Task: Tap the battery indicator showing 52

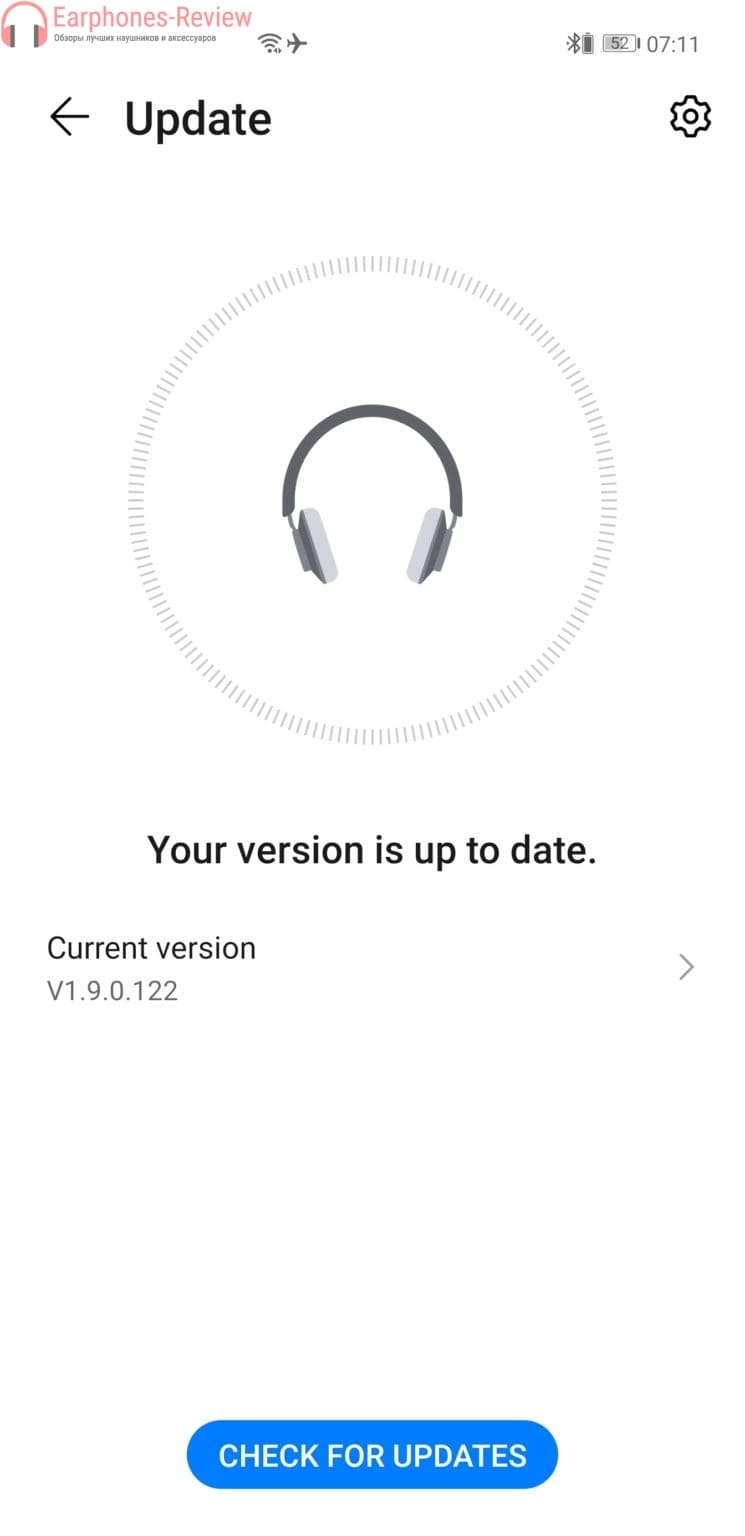Action: (618, 43)
